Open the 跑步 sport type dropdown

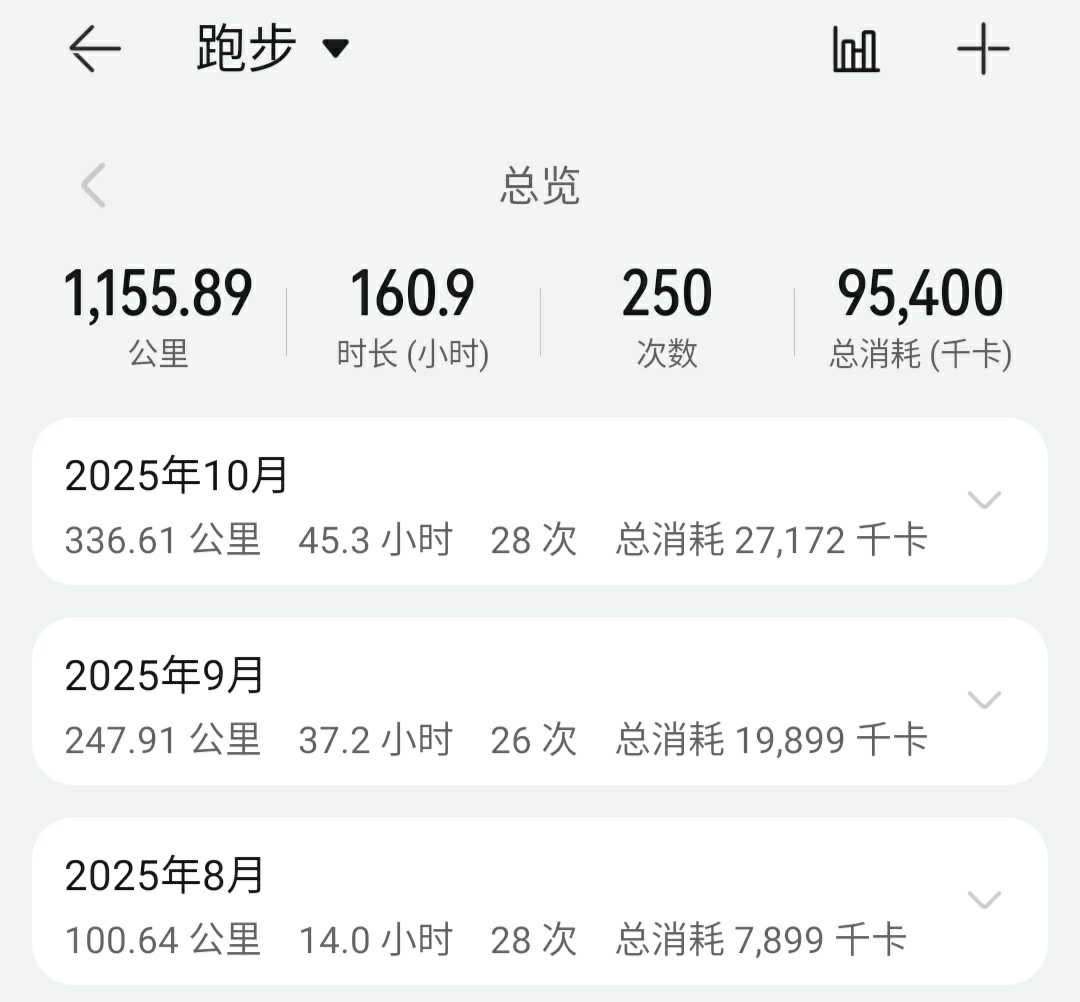pos(272,49)
